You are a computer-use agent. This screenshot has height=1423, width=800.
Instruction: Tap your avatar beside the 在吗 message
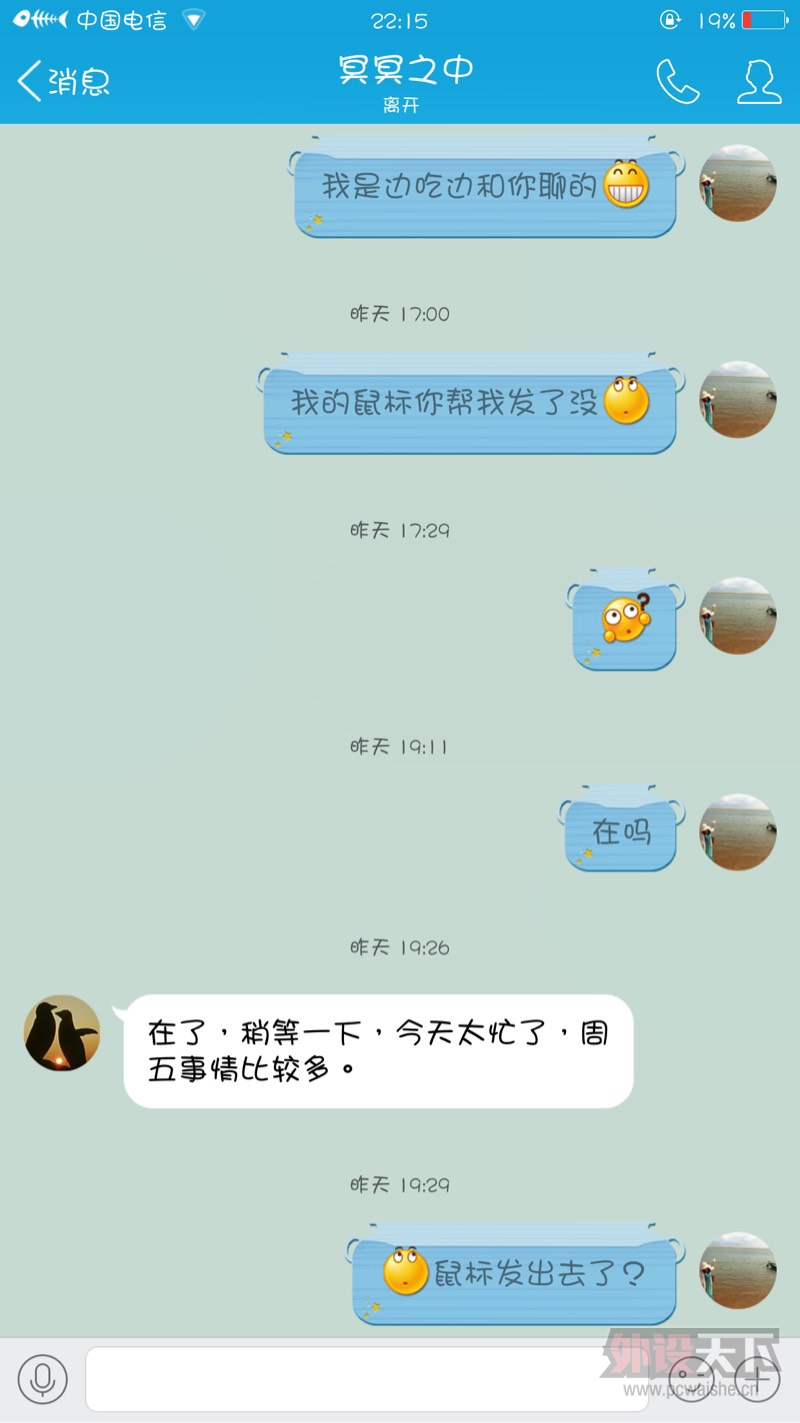coord(737,832)
